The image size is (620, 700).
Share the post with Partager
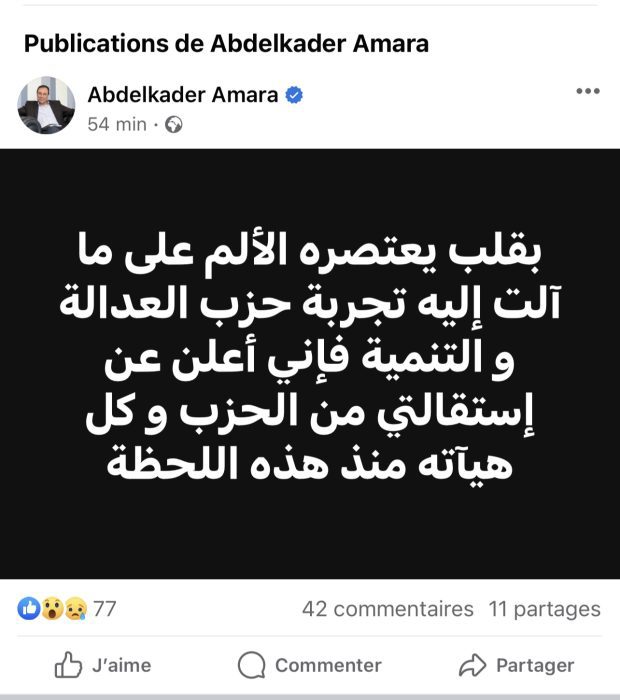click(516, 665)
